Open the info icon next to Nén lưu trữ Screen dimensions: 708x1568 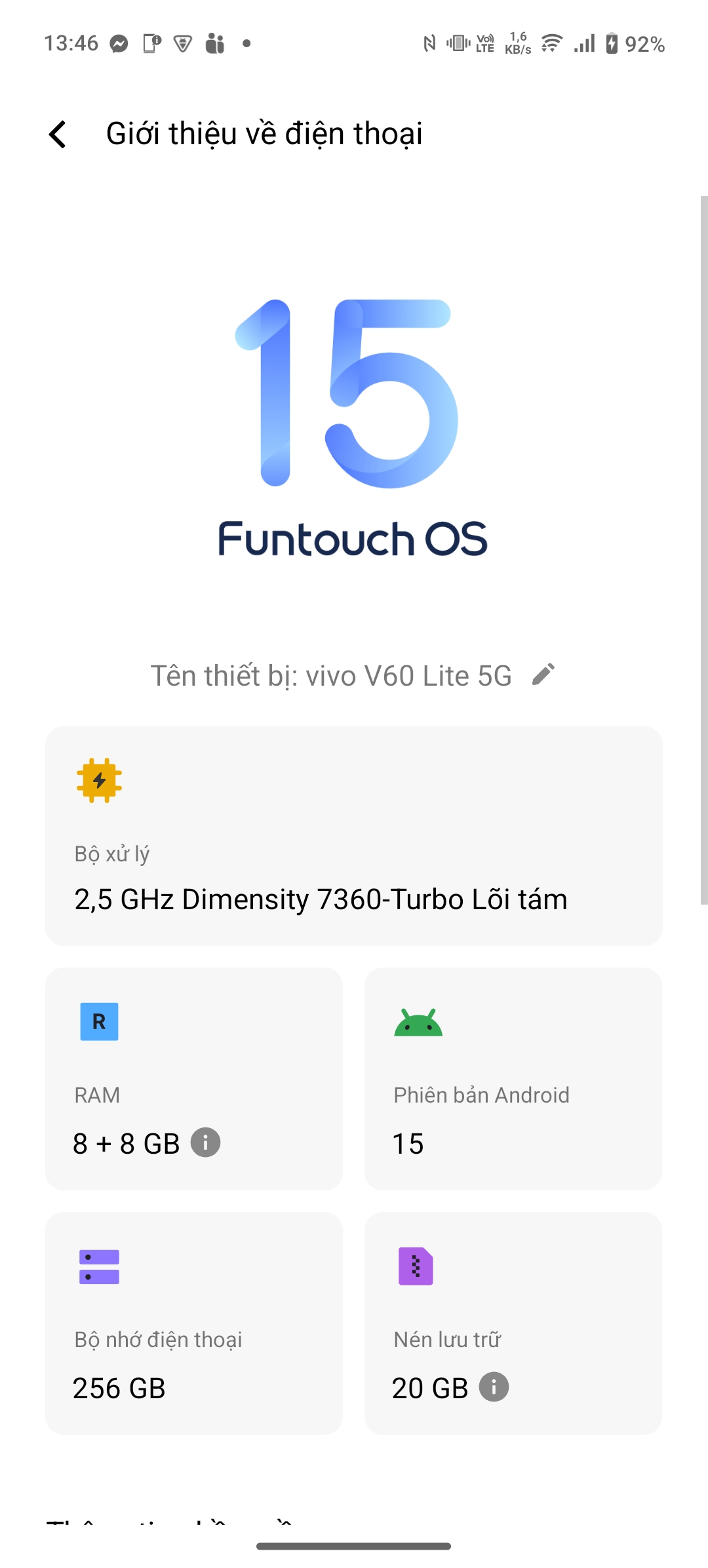(x=494, y=1387)
